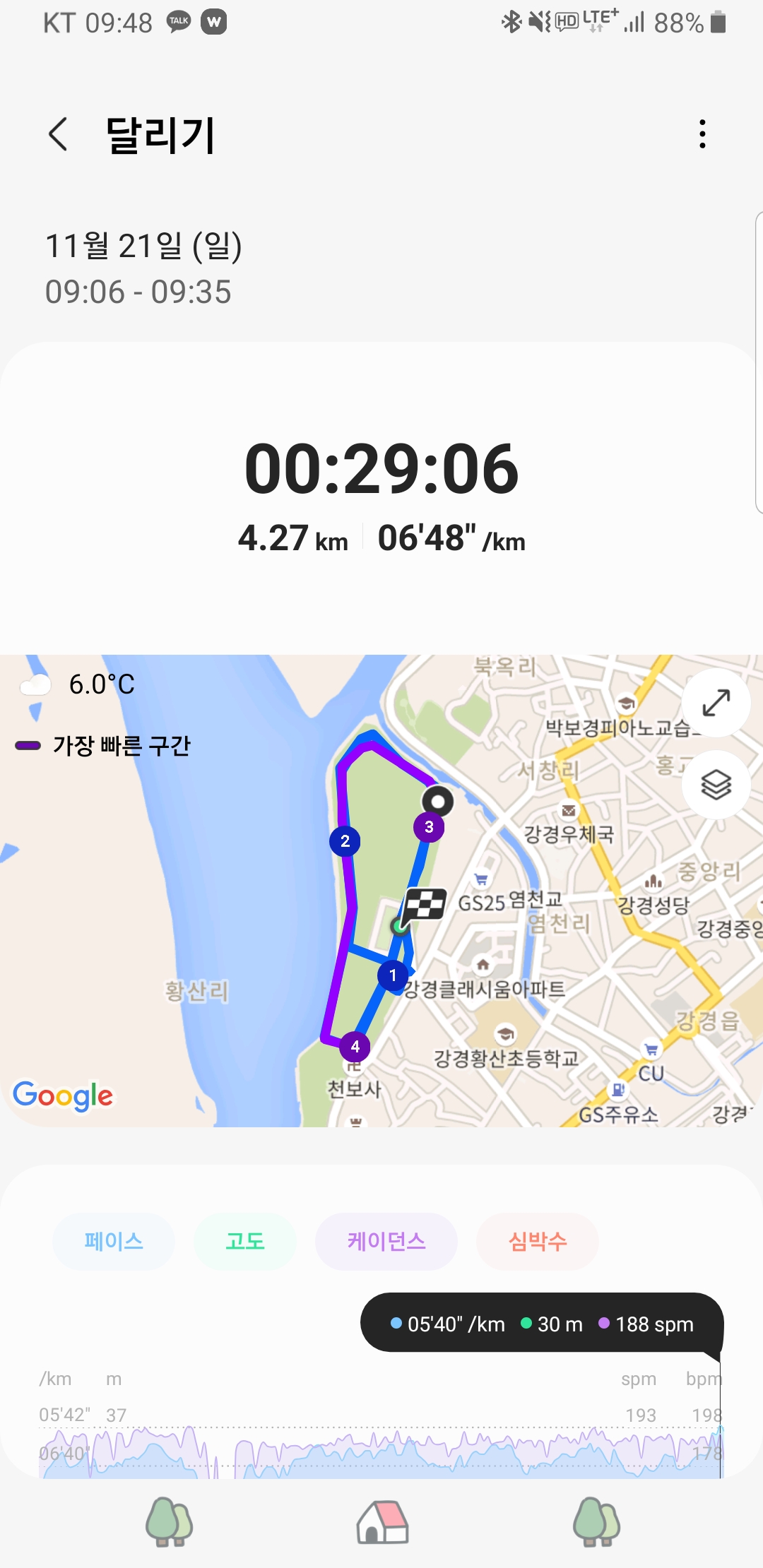Select the 페이스 chart chip
This screenshot has height=1568, width=763.
[114, 1241]
